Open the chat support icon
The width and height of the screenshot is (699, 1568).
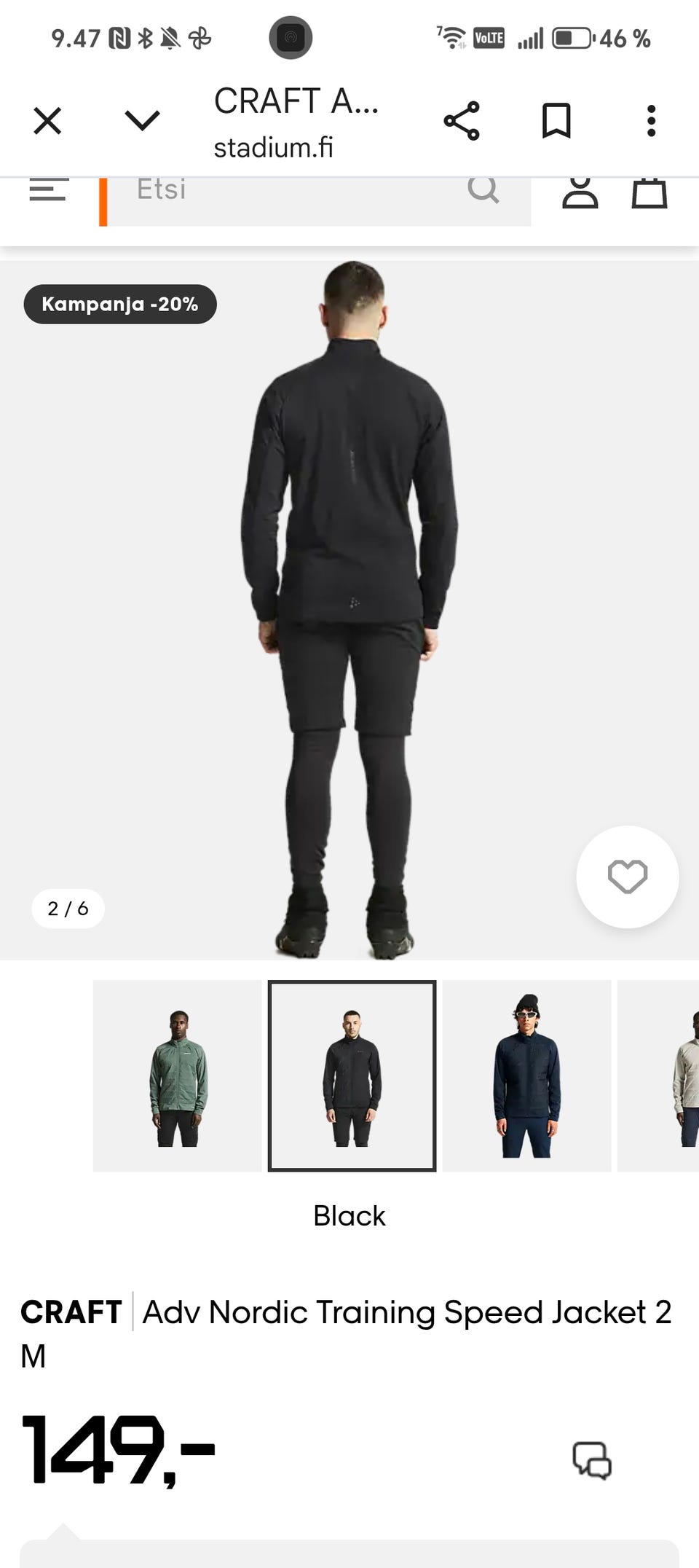point(592,1460)
